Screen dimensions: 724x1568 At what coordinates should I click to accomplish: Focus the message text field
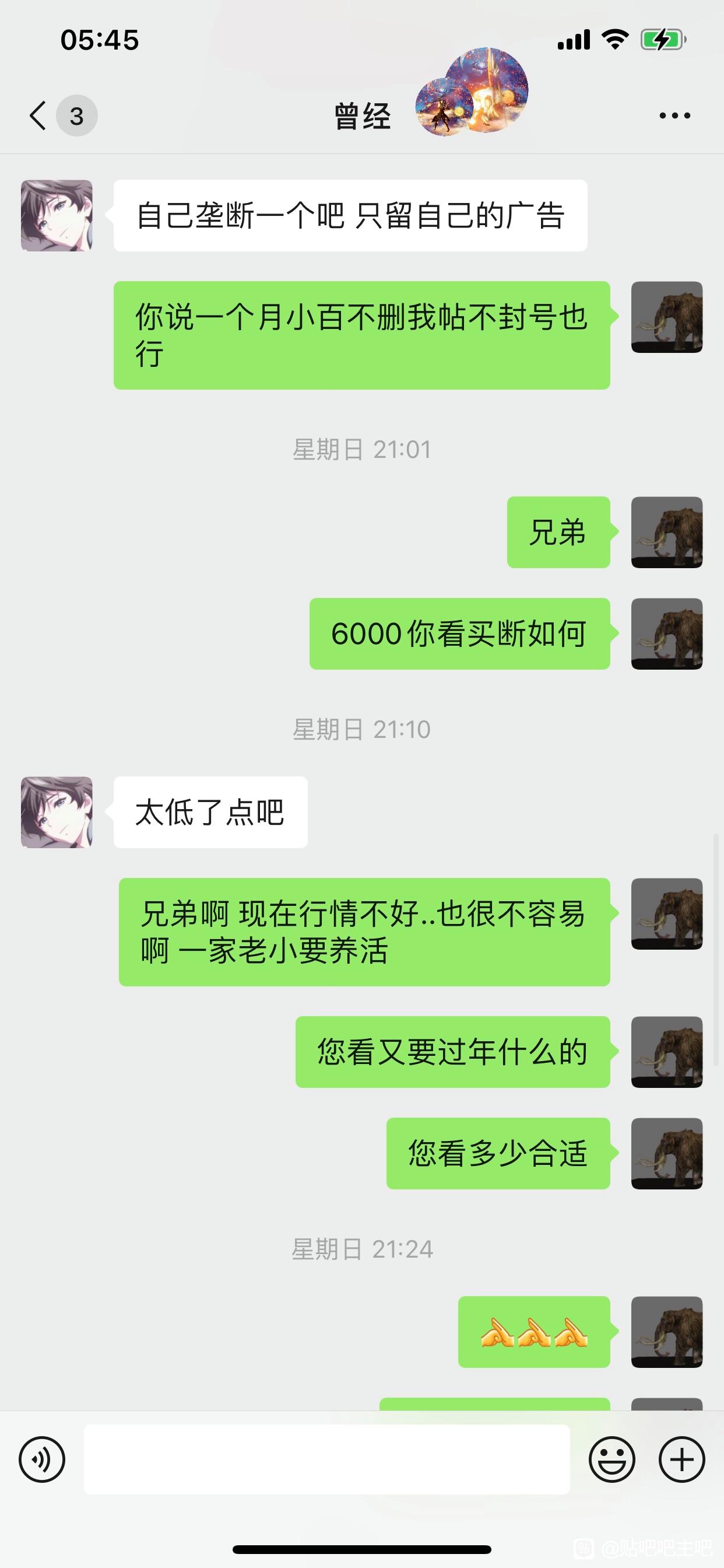click(326, 1459)
